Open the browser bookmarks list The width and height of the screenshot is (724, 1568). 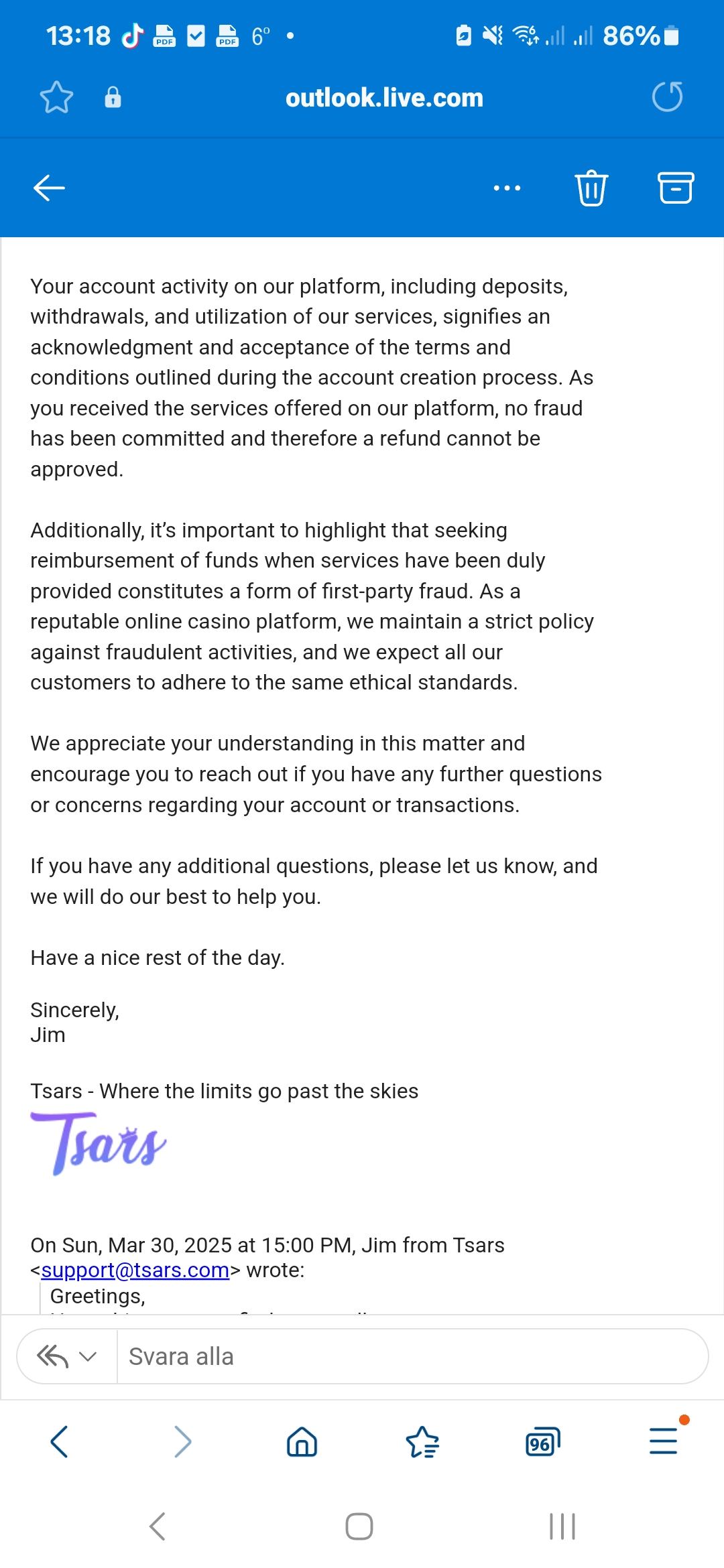pos(422,1441)
